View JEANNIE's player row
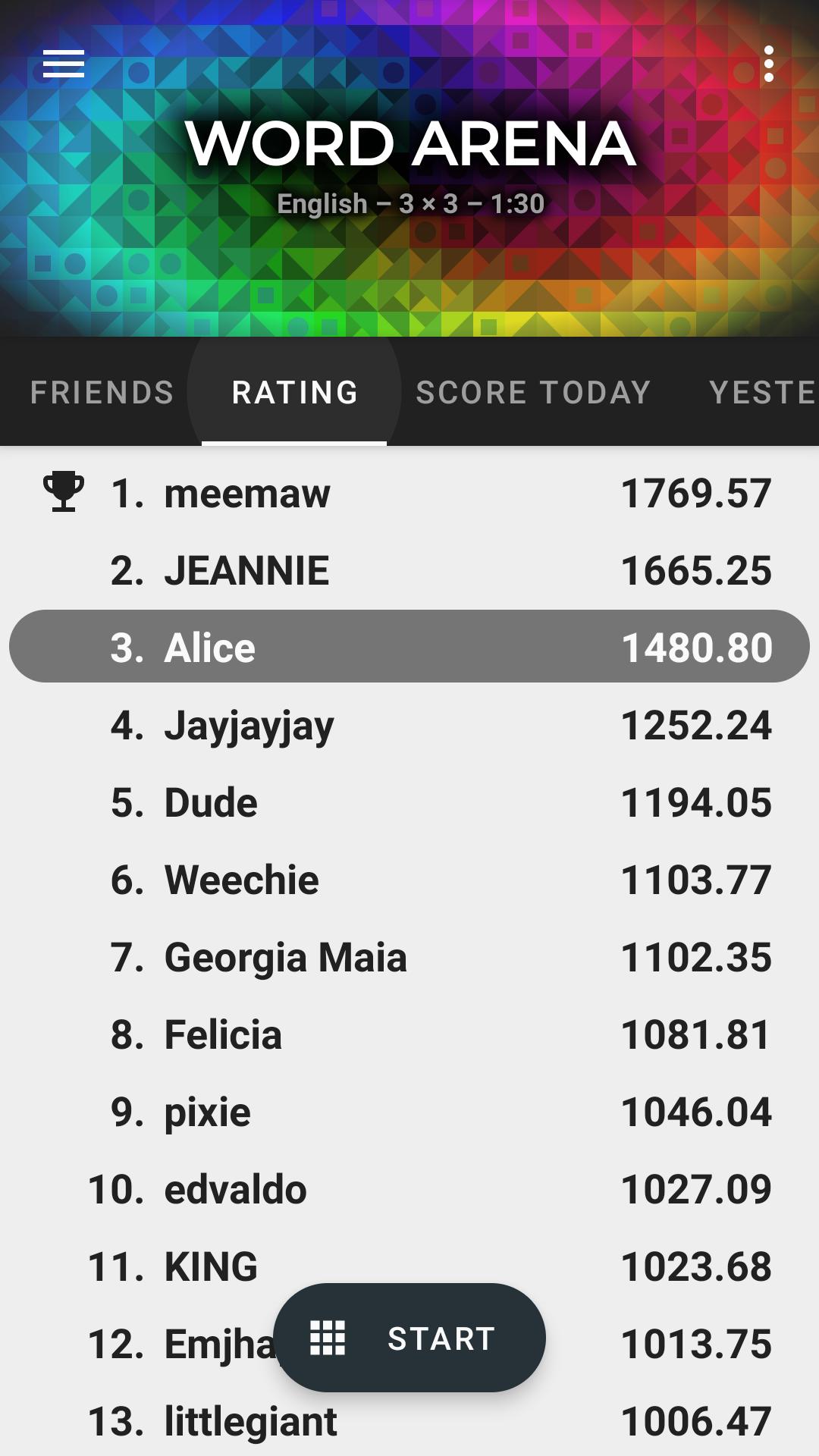 coord(409,570)
